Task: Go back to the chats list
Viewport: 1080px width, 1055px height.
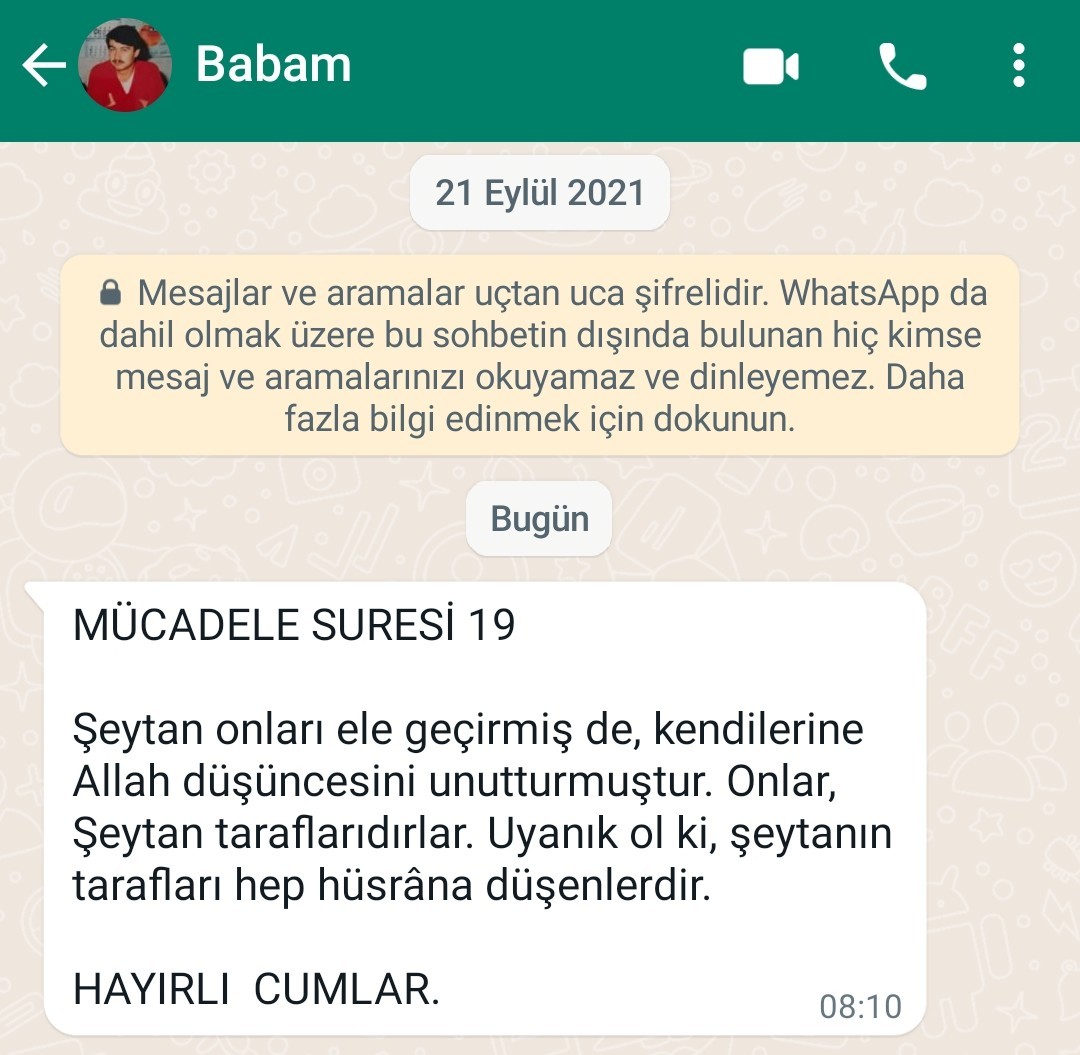Action: 43,66
